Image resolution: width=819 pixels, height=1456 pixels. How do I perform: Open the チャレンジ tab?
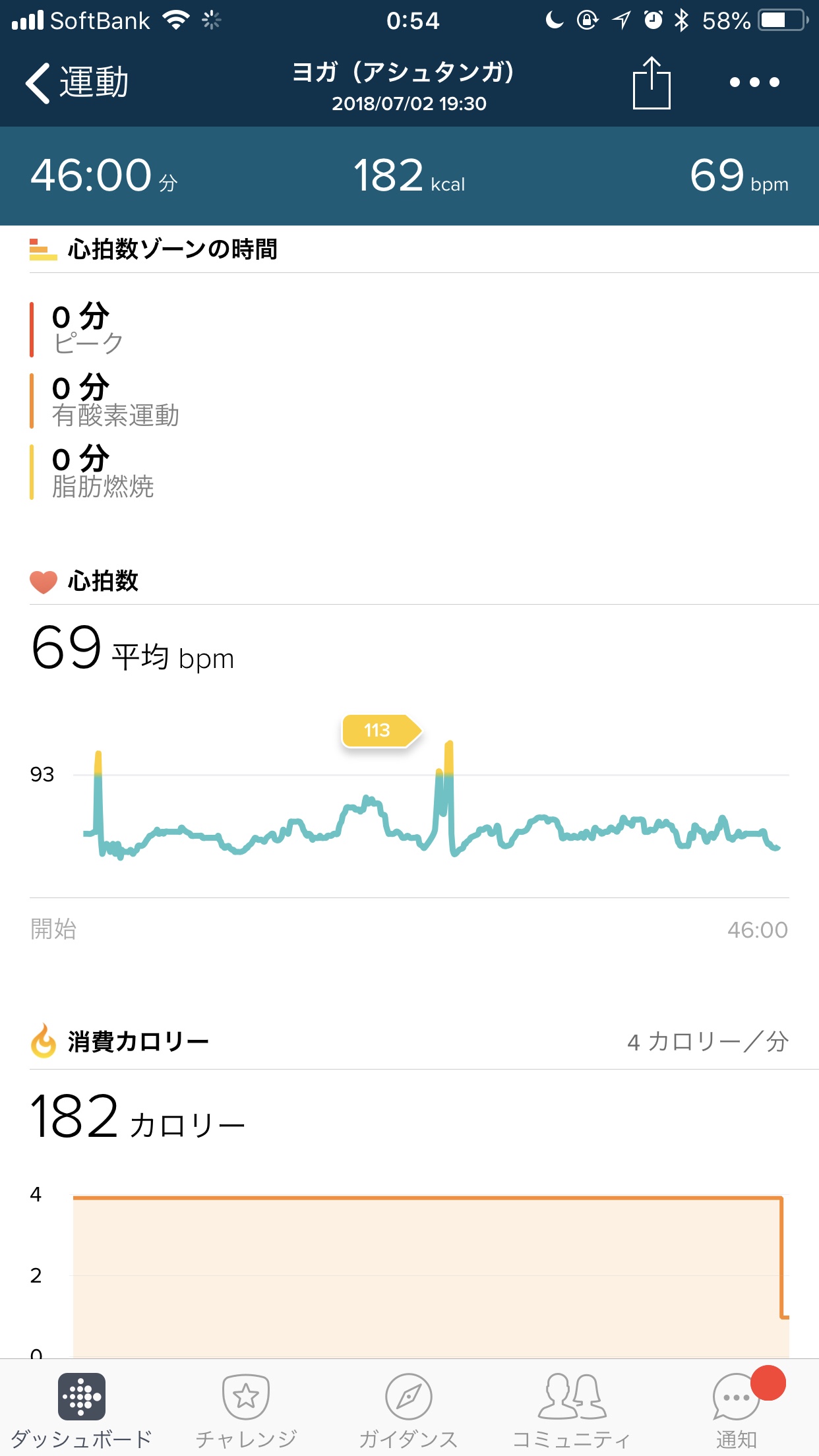point(246,1409)
